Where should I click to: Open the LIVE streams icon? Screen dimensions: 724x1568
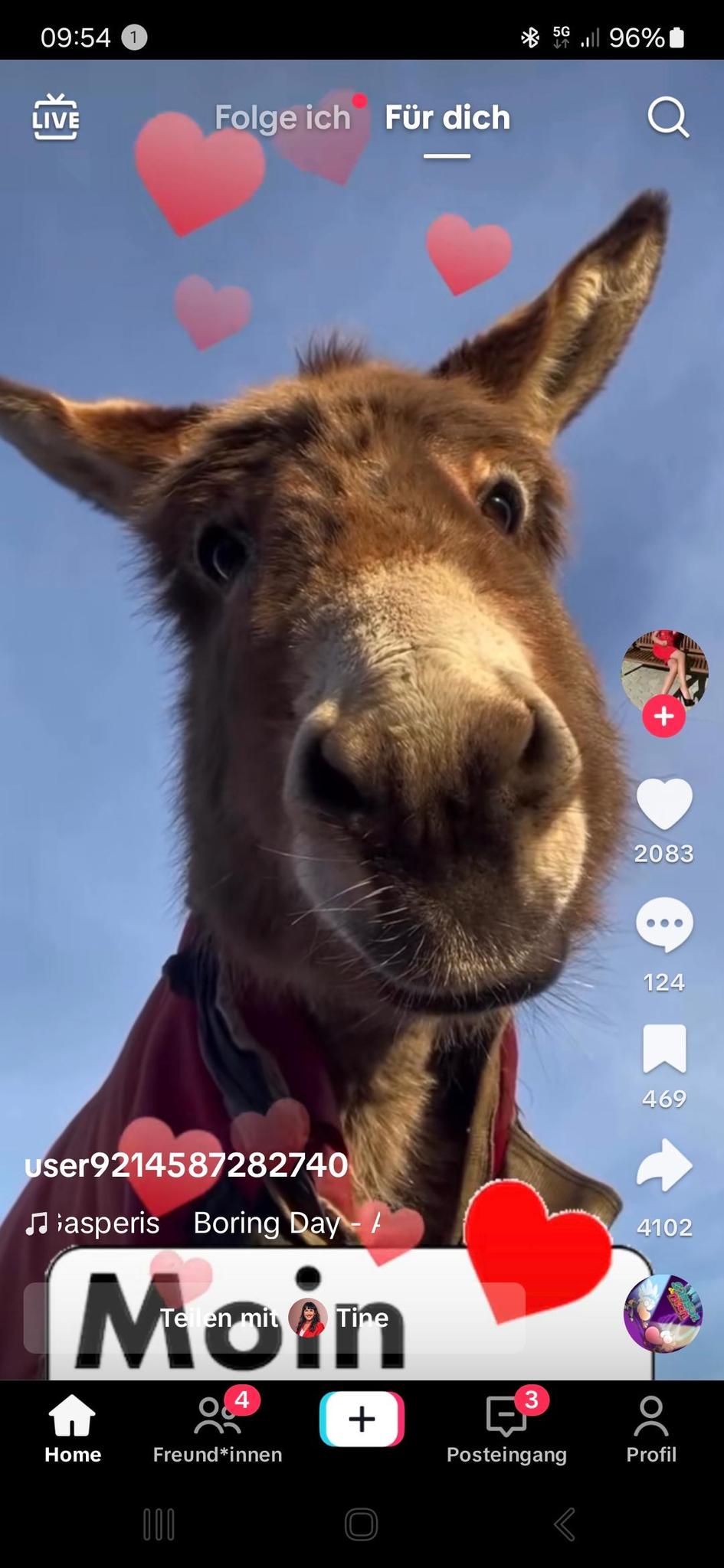coord(55,117)
